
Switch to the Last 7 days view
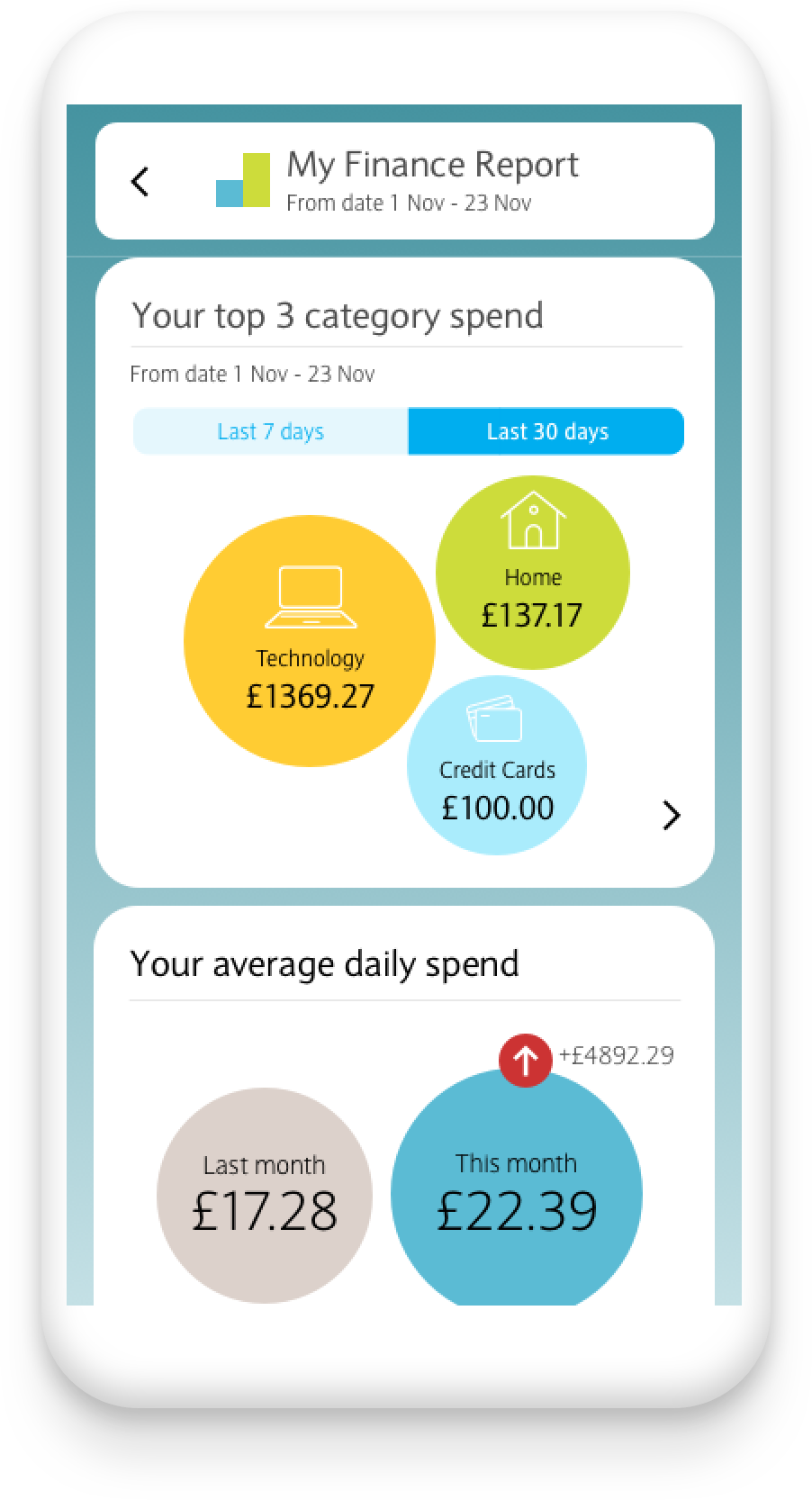271,431
